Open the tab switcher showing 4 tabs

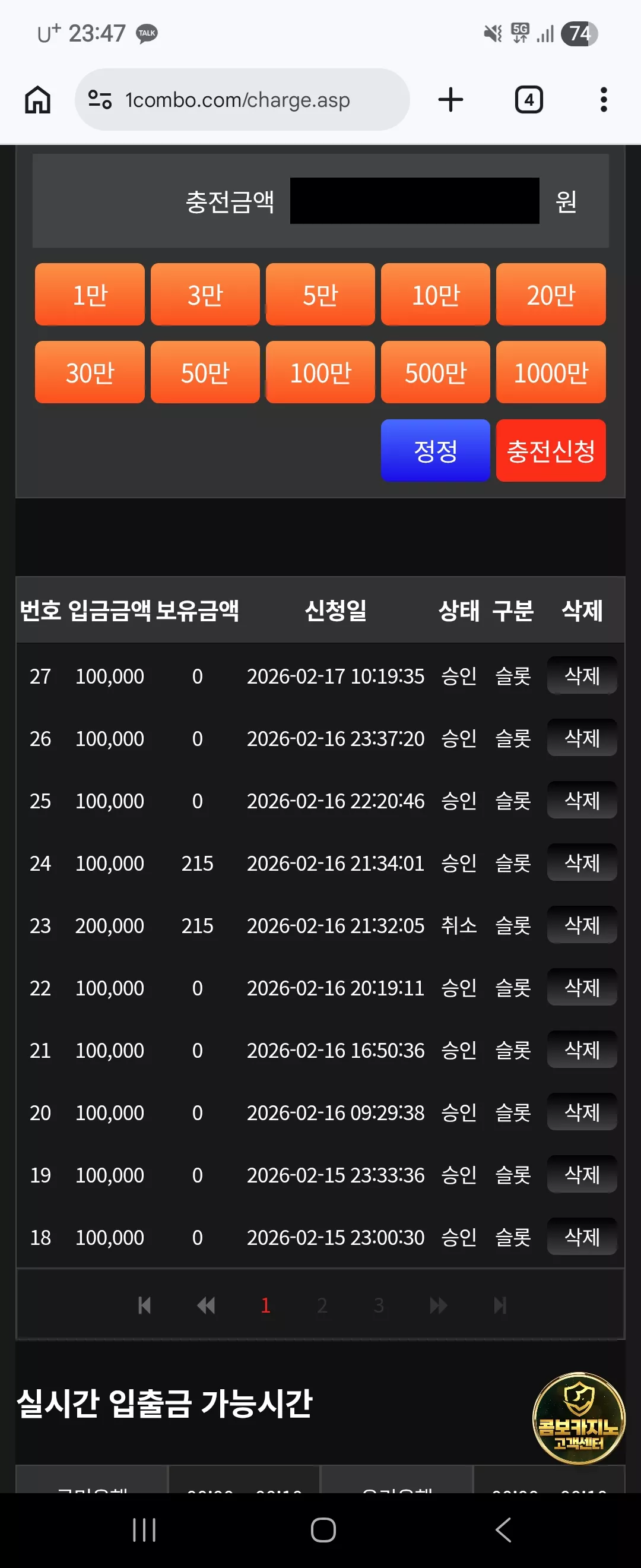point(528,100)
